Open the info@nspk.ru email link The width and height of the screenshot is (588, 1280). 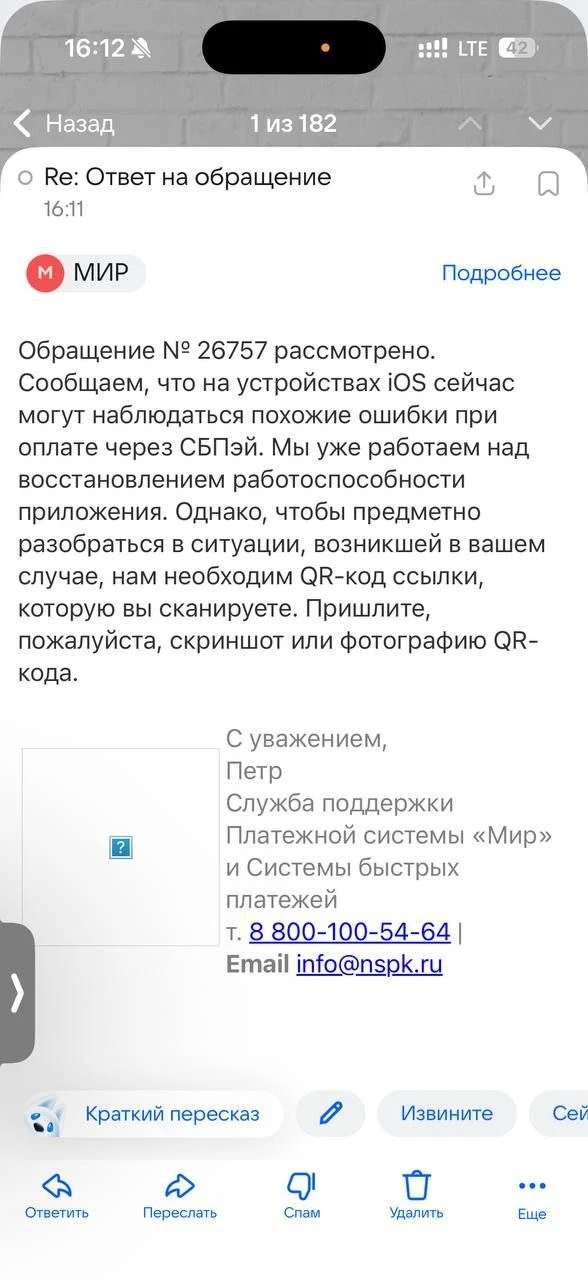[369, 964]
